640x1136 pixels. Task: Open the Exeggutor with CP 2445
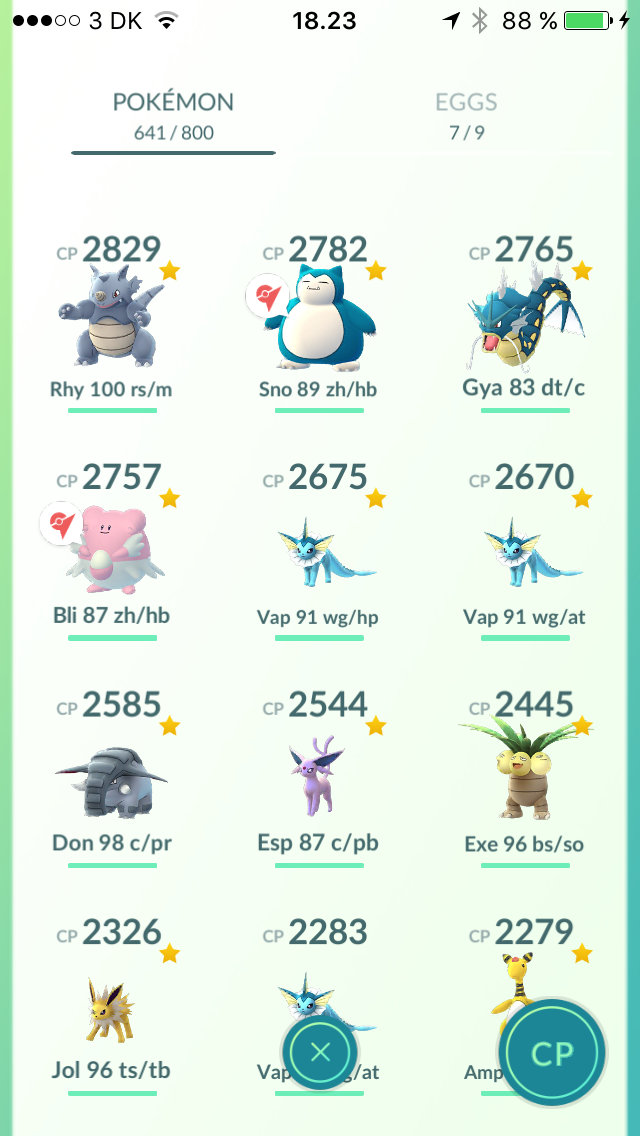click(525, 777)
